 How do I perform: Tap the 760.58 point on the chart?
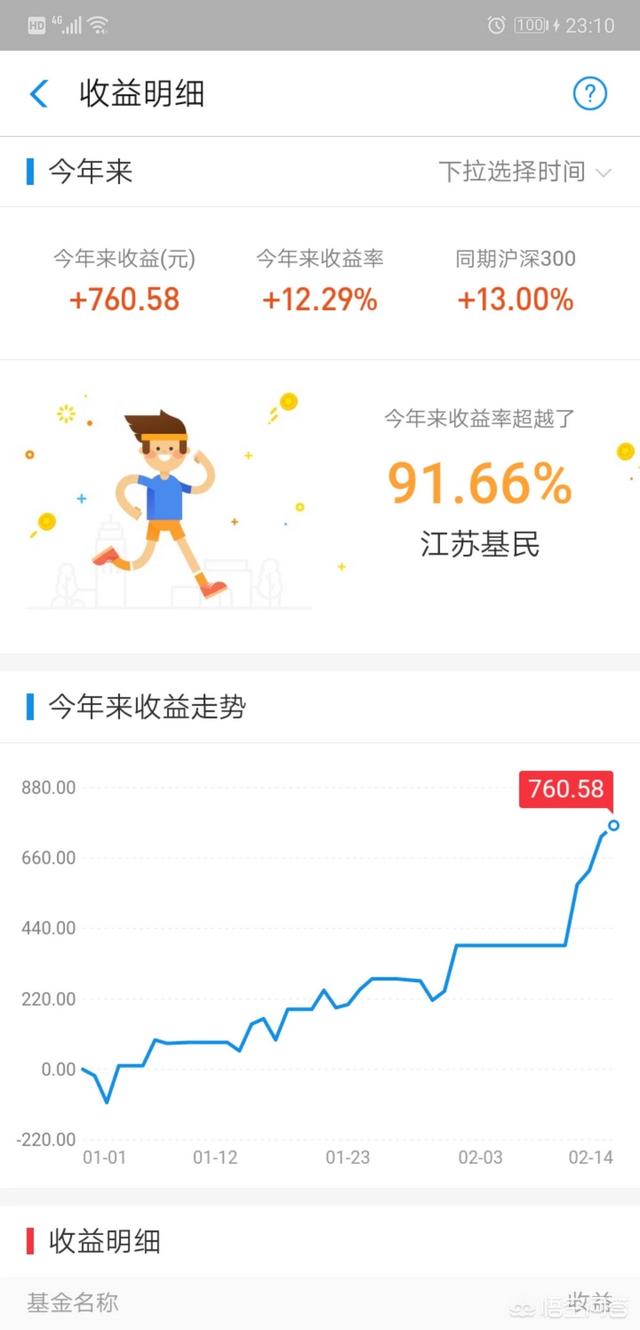[x=613, y=825]
